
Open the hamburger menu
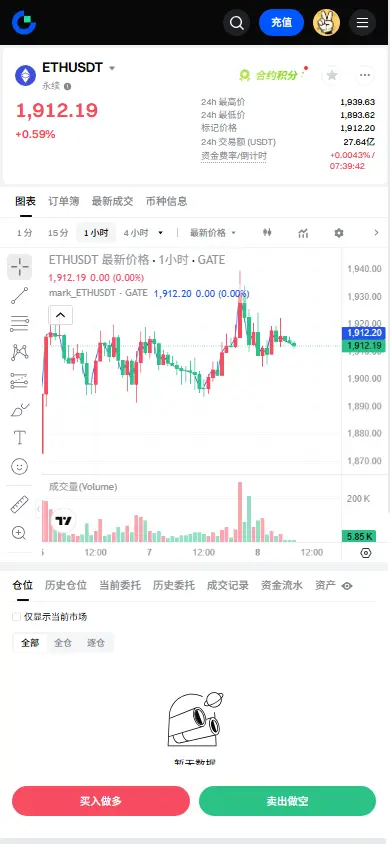click(x=363, y=23)
